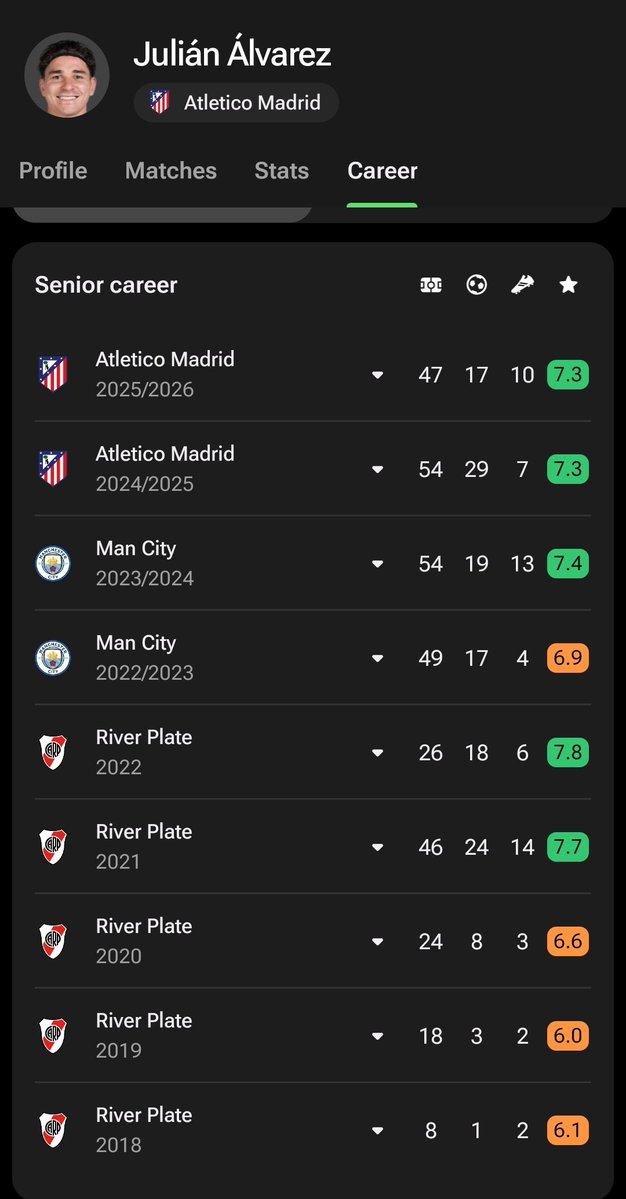Expand the River Plate 2018 season row

378,1131
